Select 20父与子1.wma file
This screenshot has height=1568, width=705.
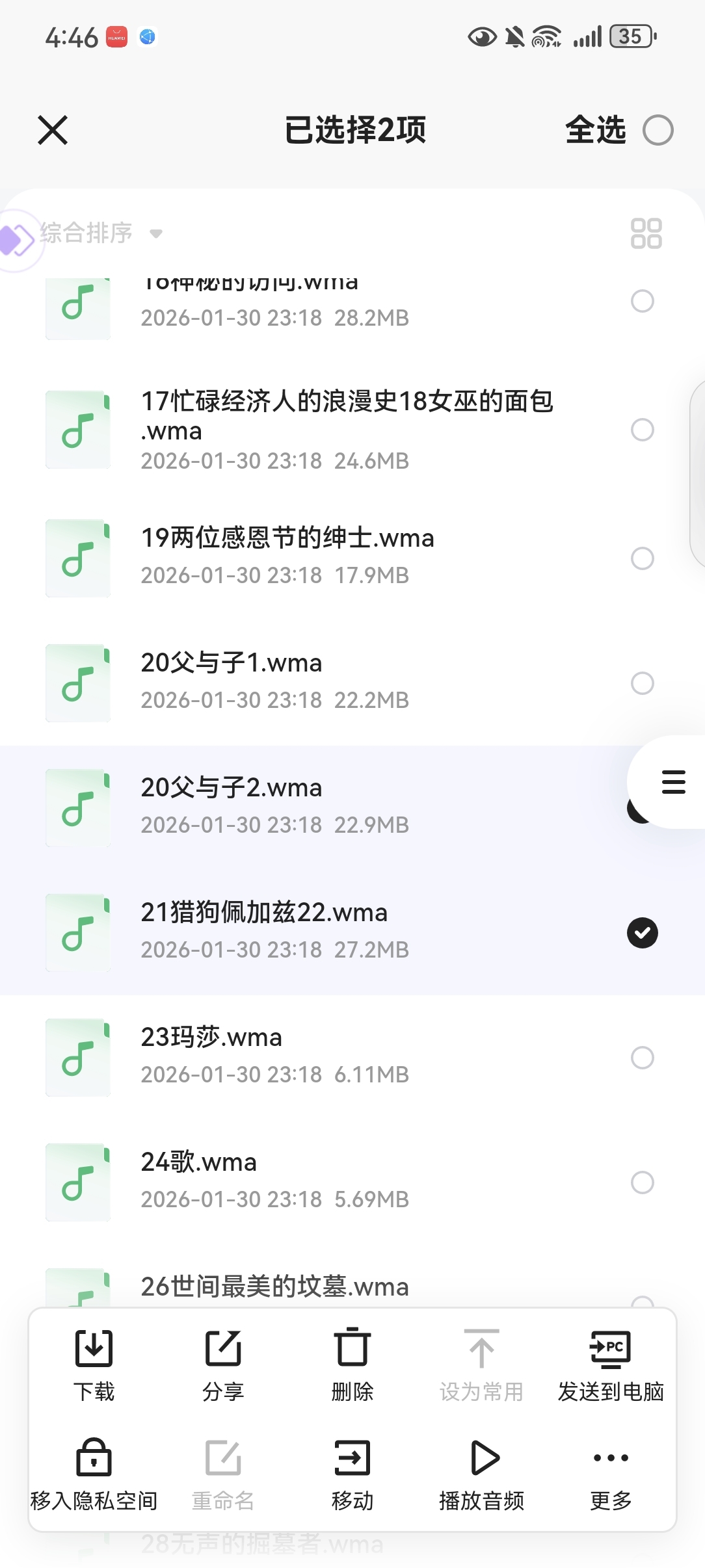click(x=642, y=683)
